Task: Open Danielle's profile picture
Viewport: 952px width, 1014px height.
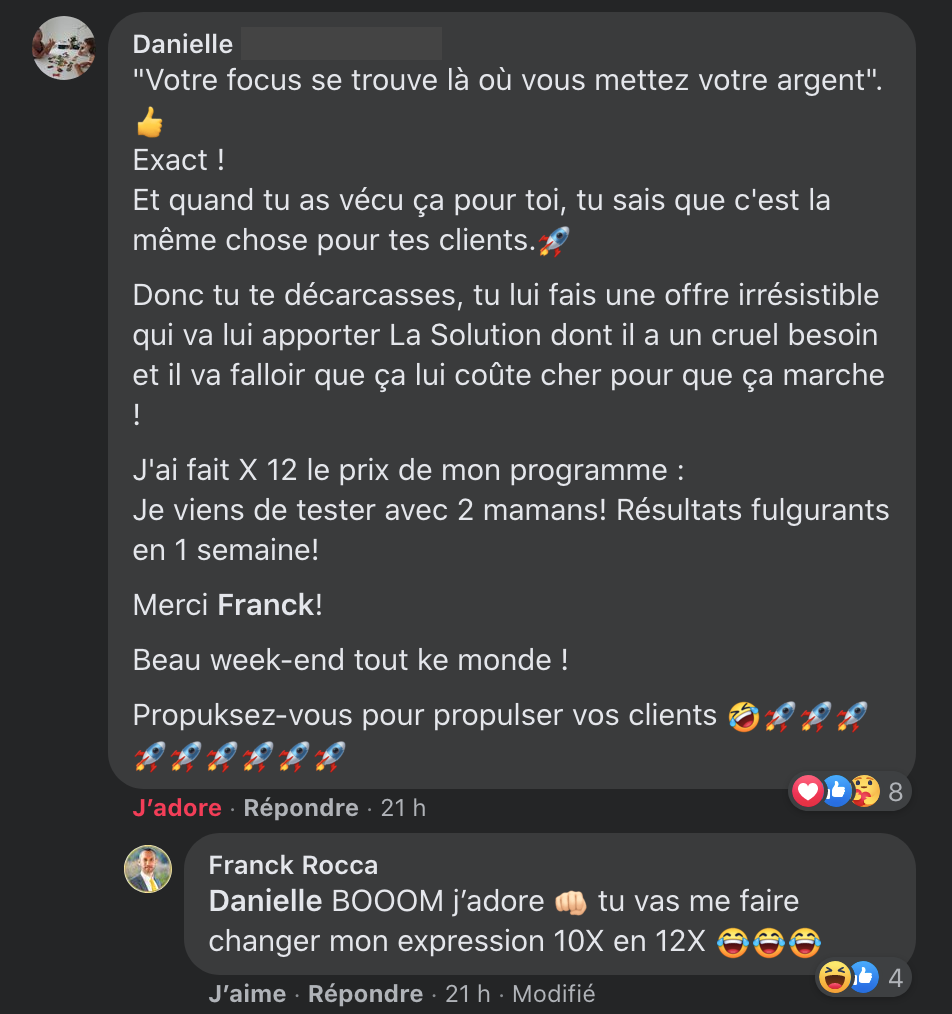Action: [64, 48]
